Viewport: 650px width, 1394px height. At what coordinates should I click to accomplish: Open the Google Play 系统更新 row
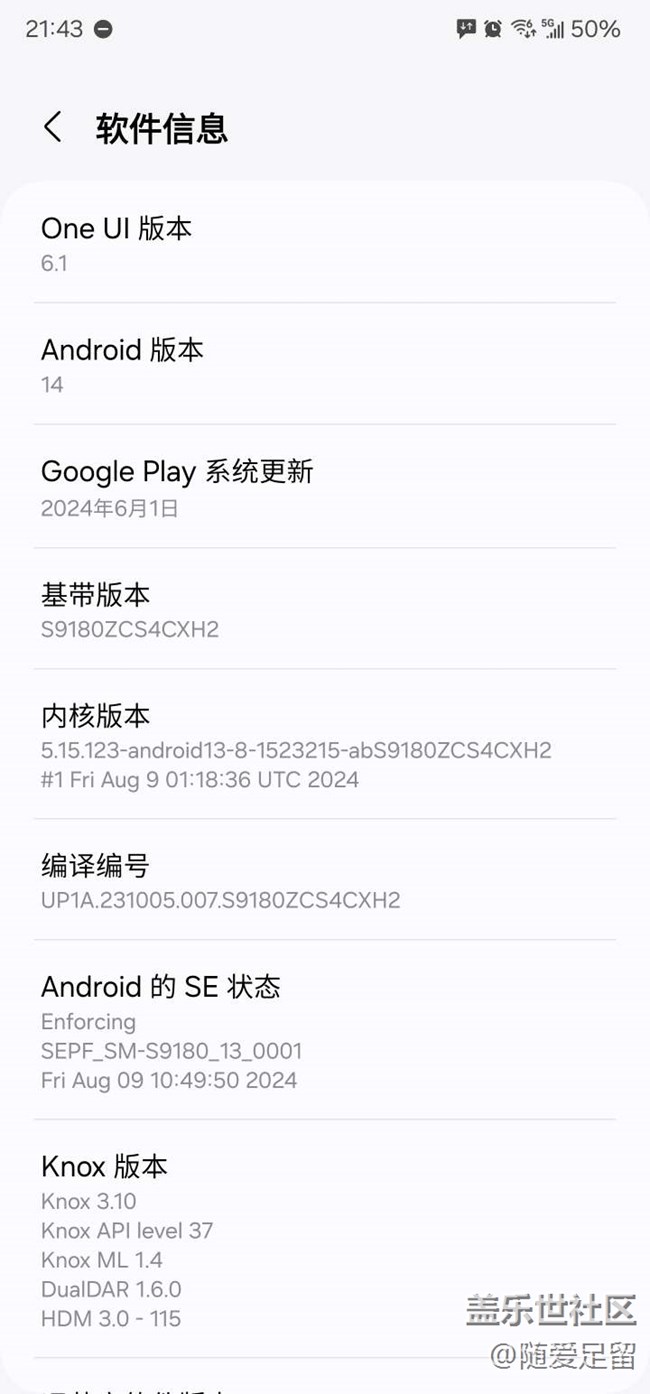[x=324, y=487]
